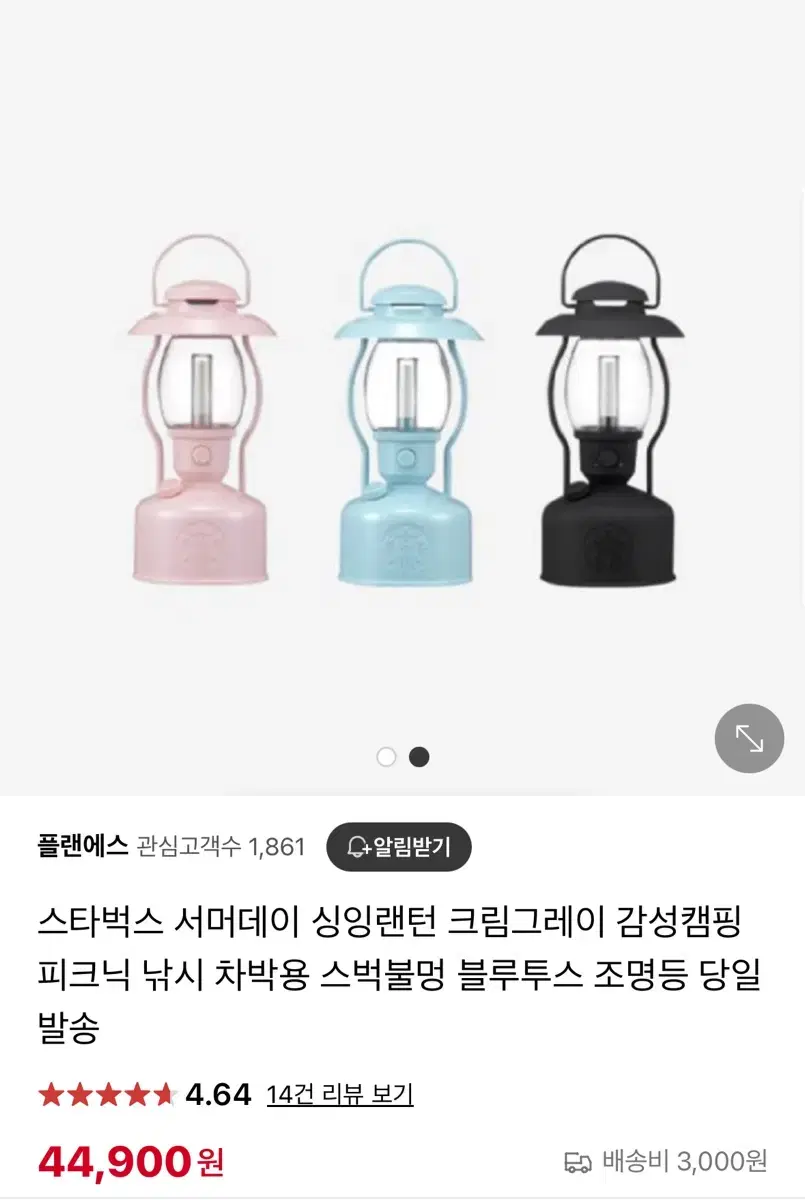The width and height of the screenshot is (805, 1200).
Task: Click the blue lantern in the center
Action: [x=403, y=420]
